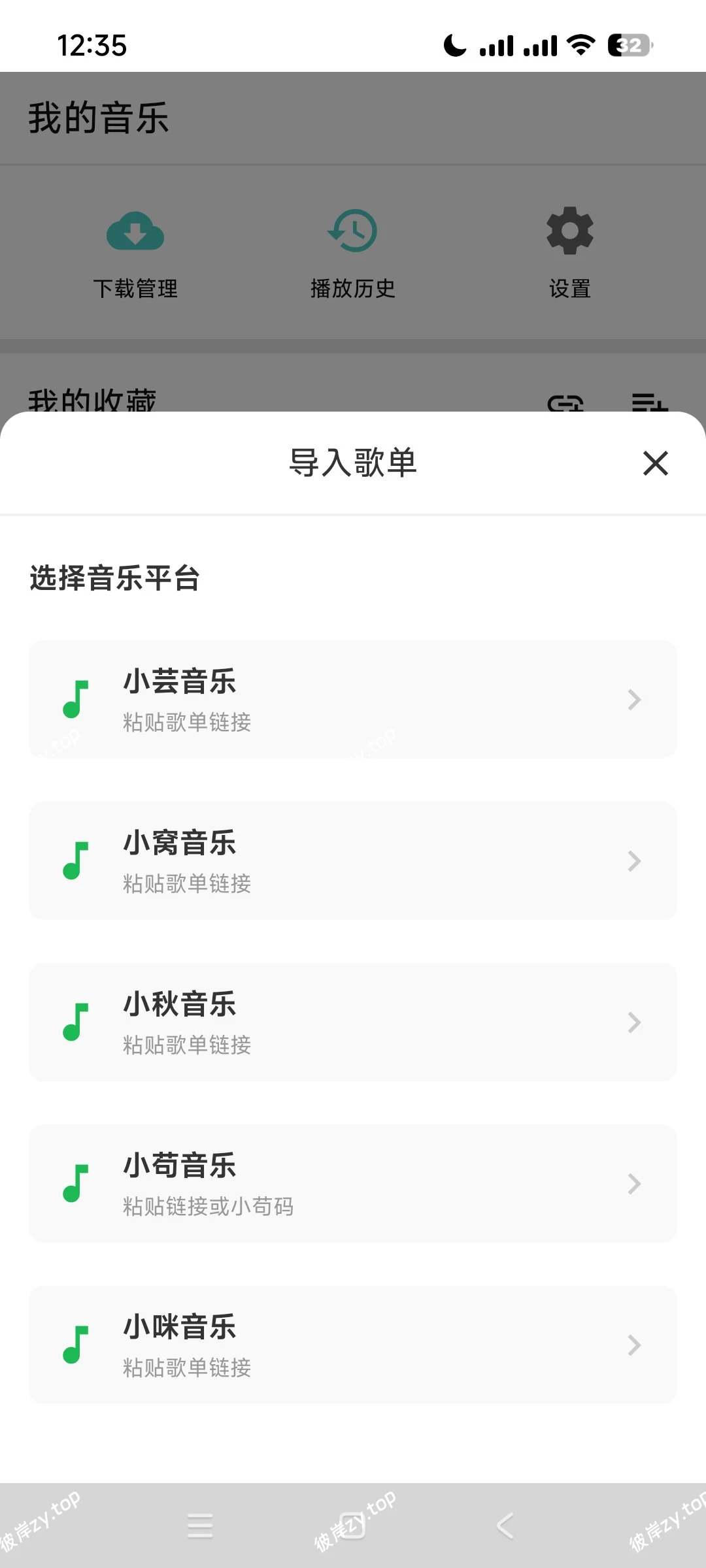The height and width of the screenshot is (1568, 706).
Task: Expand the 小秋音乐 row chevron
Action: [x=633, y=1022]
